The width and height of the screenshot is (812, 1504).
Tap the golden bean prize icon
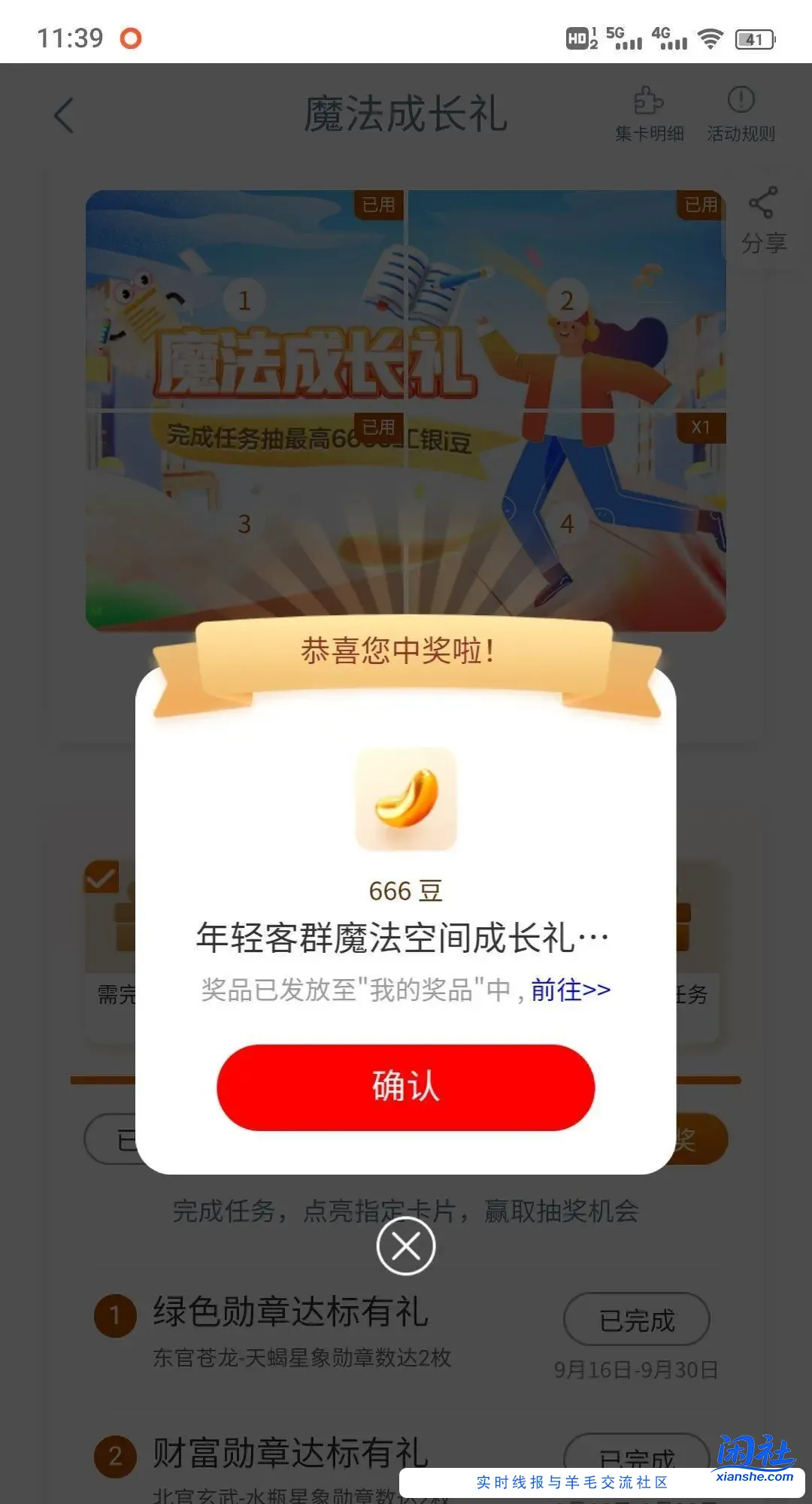[x=405, y=799]
